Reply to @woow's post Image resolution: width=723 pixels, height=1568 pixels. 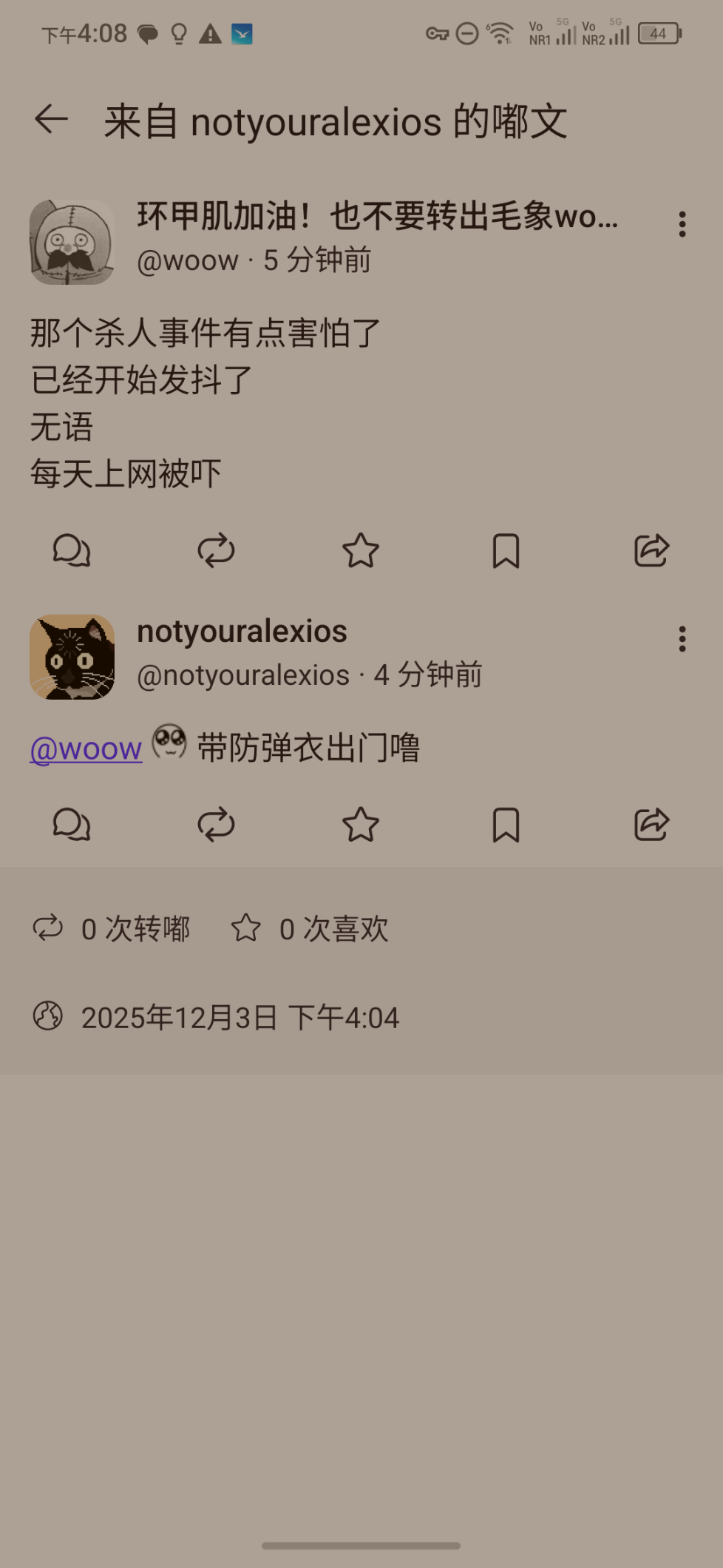[x=72, y=551]
